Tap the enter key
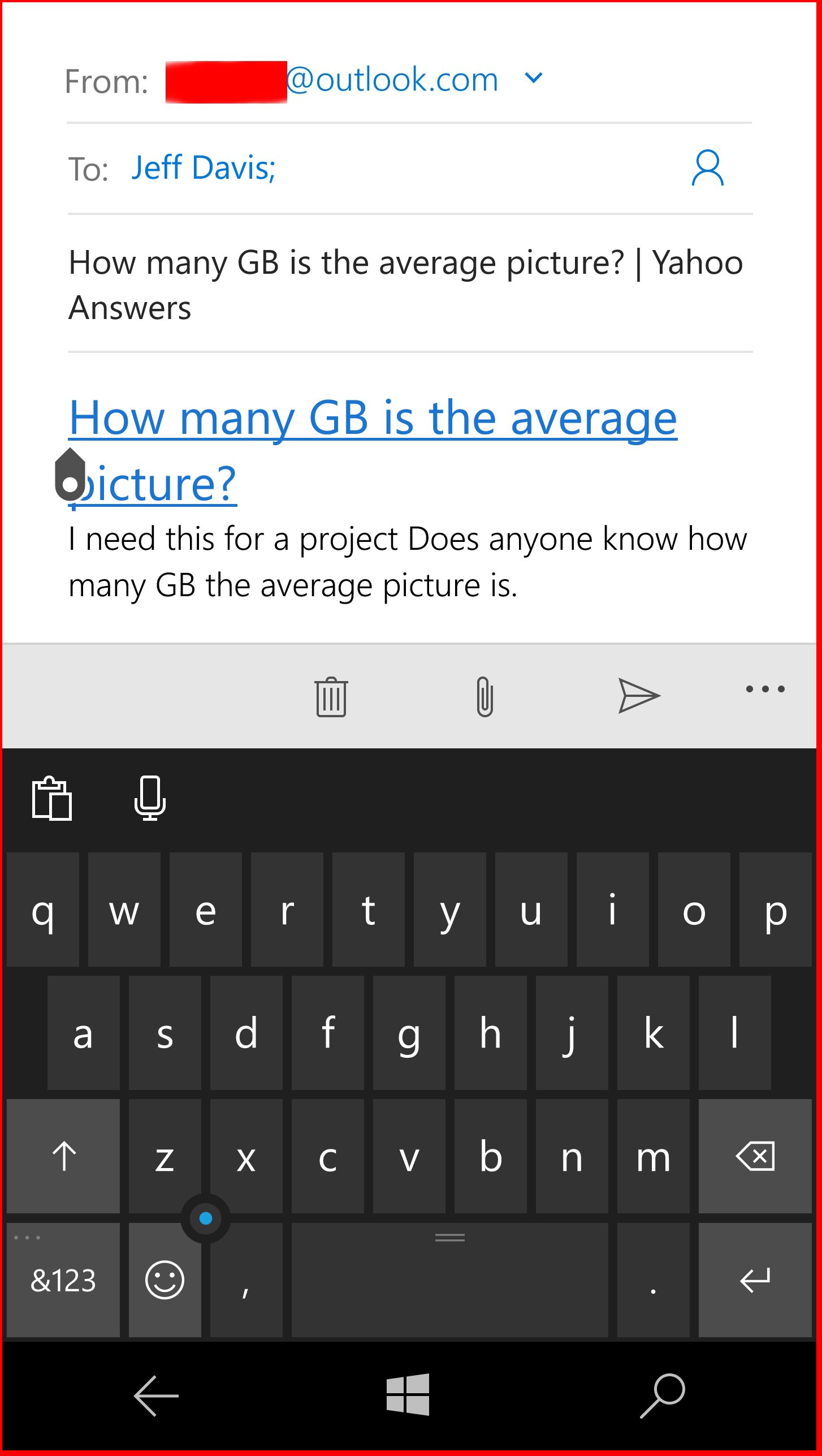The width and height of the screenshot is (822, 1456). [755, 1280]
